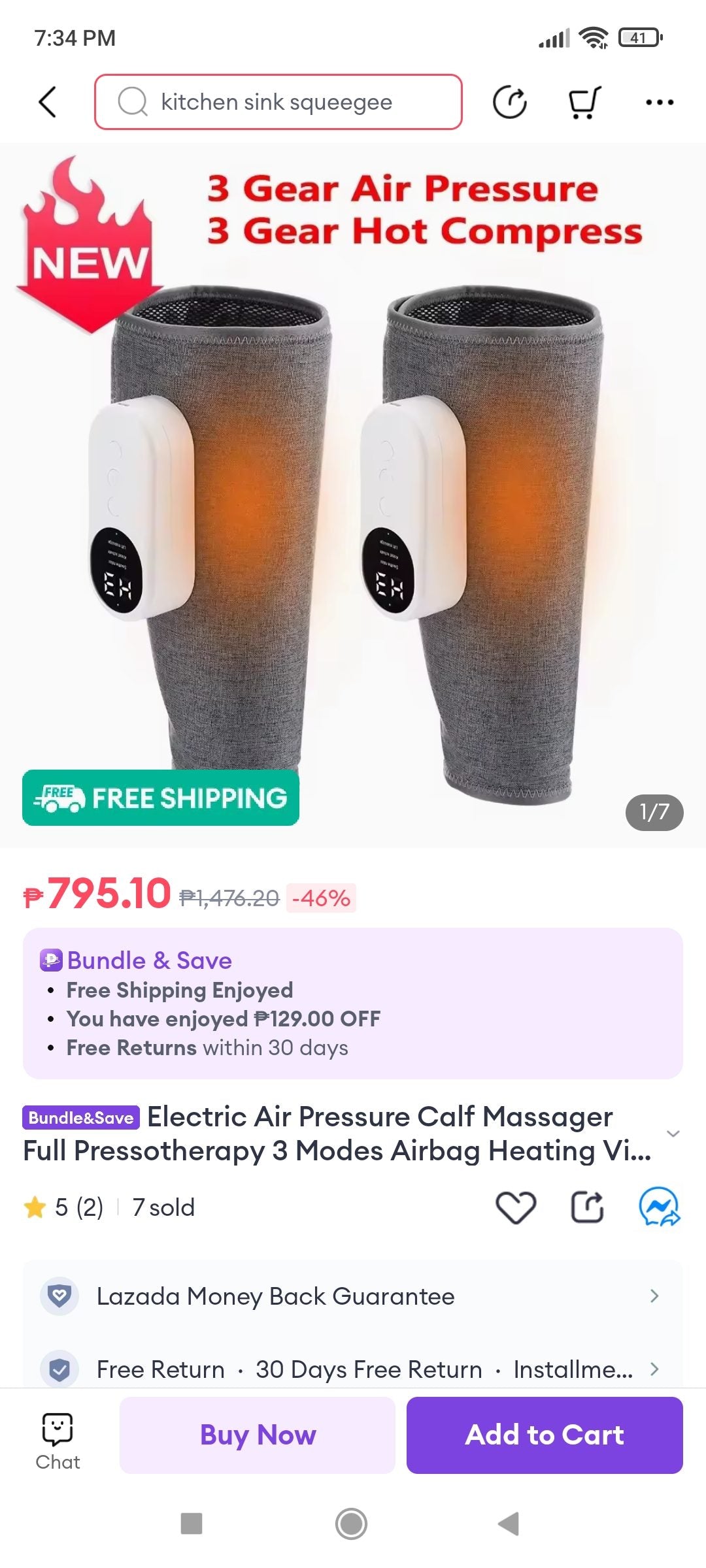Tap Buy Now
The height and width of the screenshot is (1568, 706).
(x=258, y=1435)
